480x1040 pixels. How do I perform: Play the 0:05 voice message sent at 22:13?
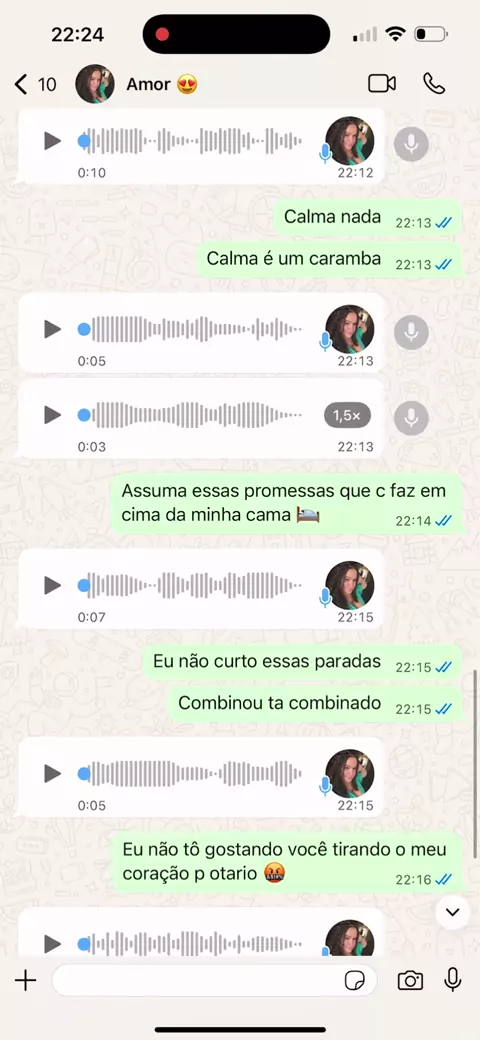pos(52,329)
